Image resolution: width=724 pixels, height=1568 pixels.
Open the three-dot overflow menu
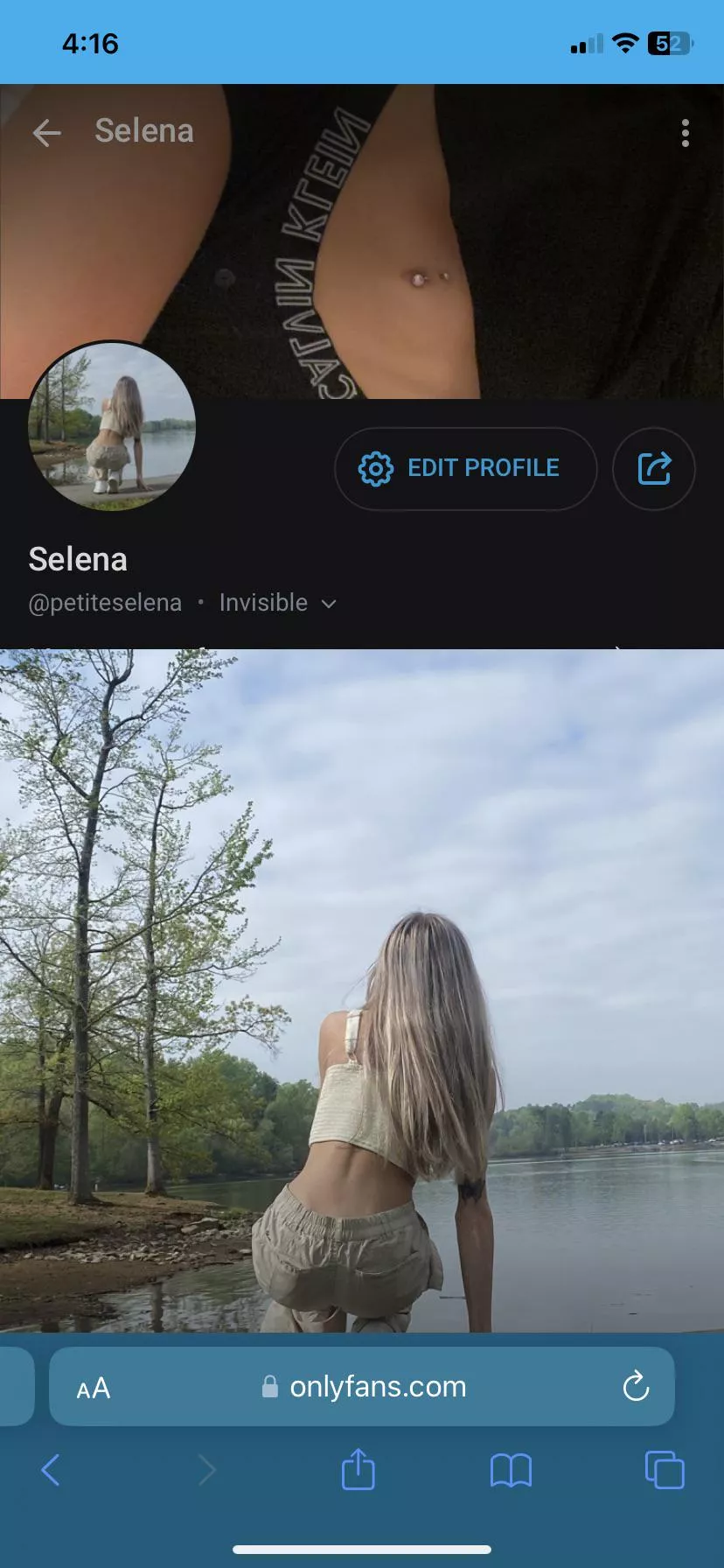click(x=685, y=133)
